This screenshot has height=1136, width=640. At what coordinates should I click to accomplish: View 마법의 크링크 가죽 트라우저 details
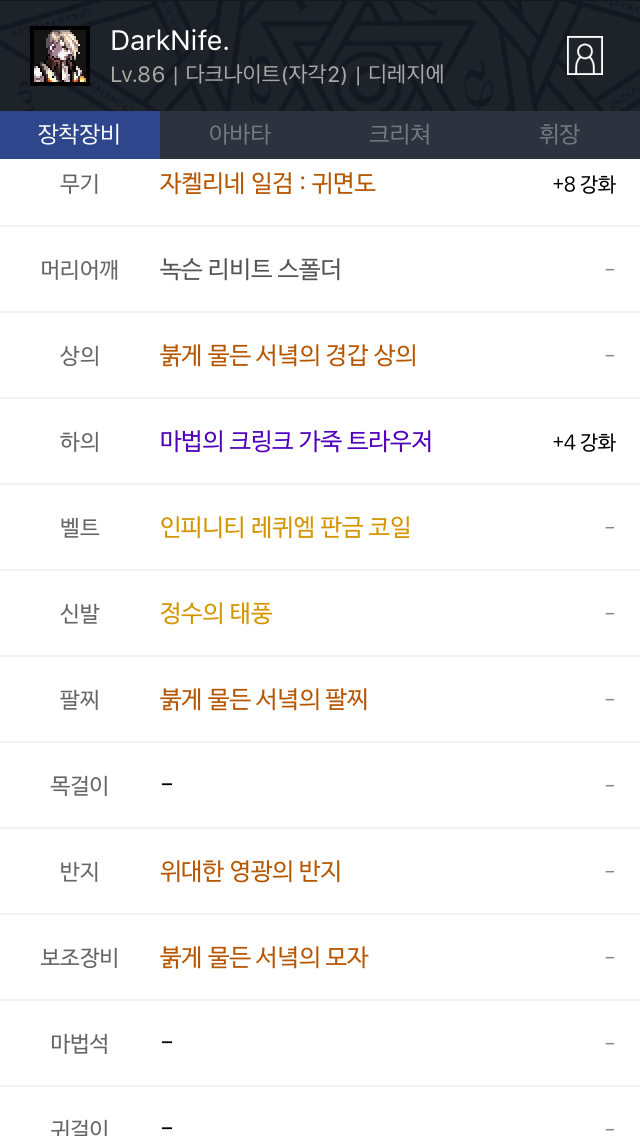click(x=296, y=441)
